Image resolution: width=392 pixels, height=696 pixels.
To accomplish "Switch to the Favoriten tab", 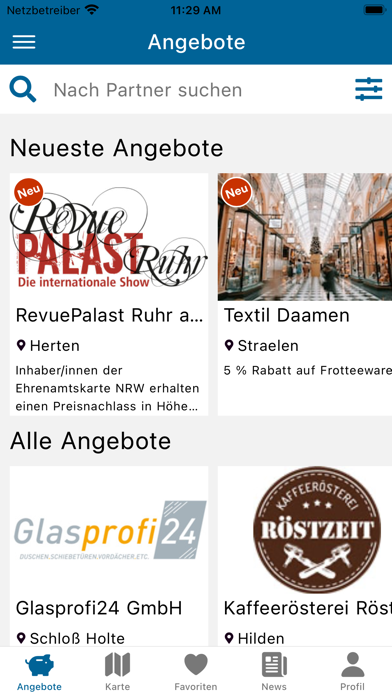I will (196, 671).
